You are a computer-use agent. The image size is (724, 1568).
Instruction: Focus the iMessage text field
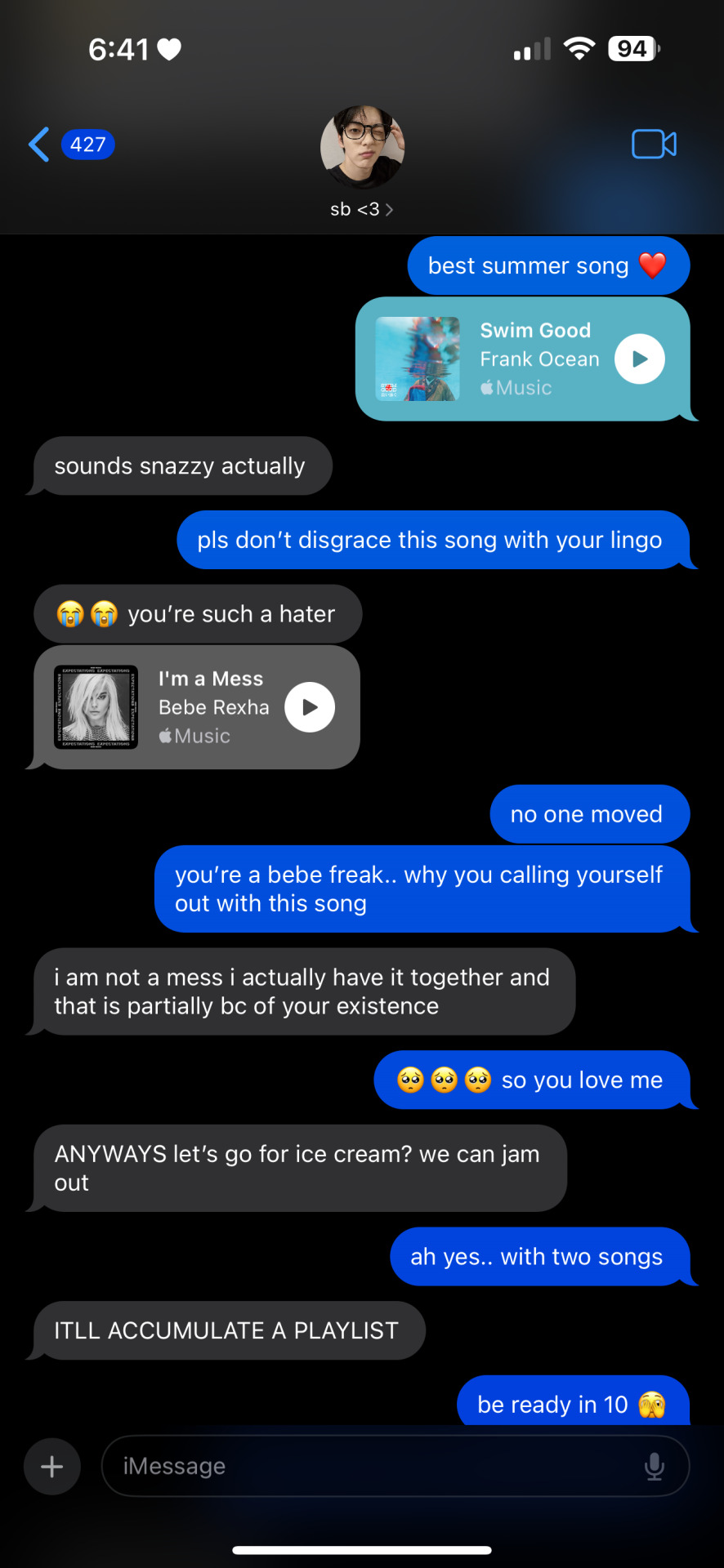[x=368, y=1466]
